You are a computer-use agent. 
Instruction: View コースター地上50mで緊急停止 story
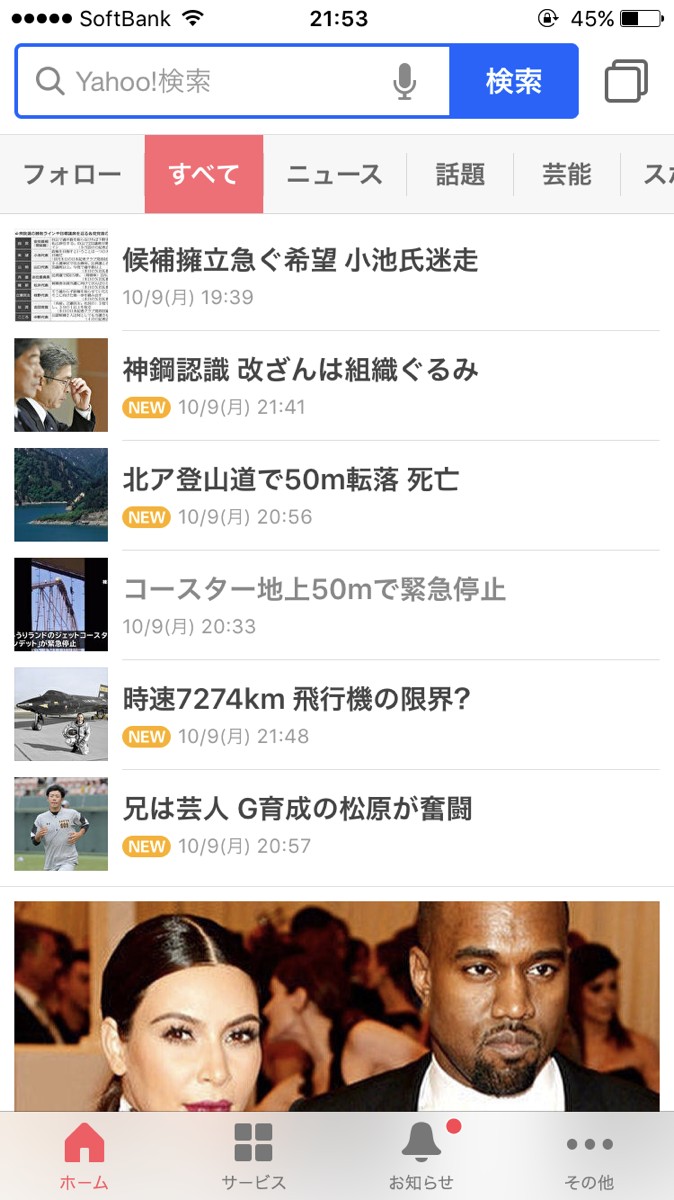coord(314,590)
